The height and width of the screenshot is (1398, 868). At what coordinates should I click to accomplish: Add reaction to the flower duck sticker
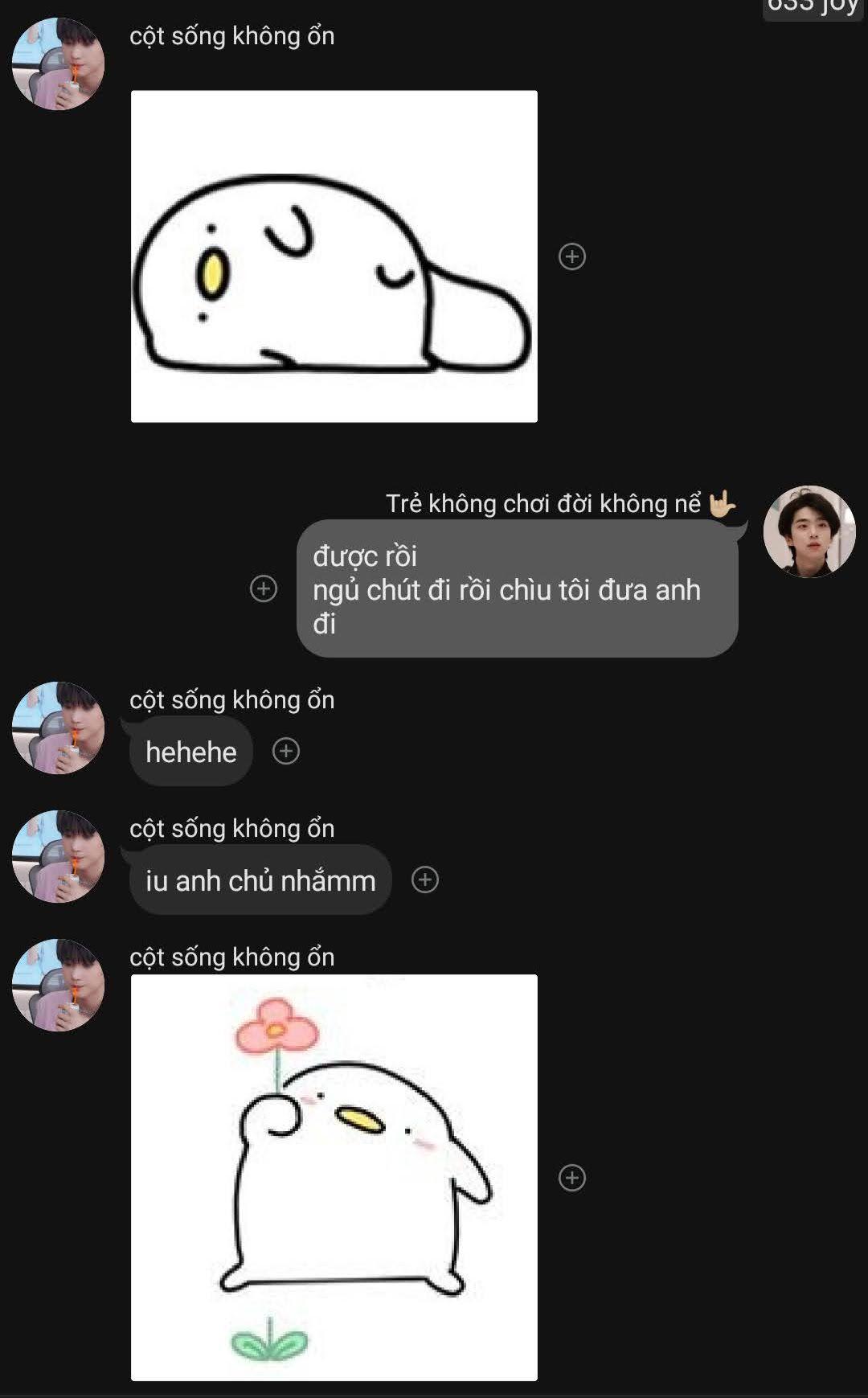571,1178
